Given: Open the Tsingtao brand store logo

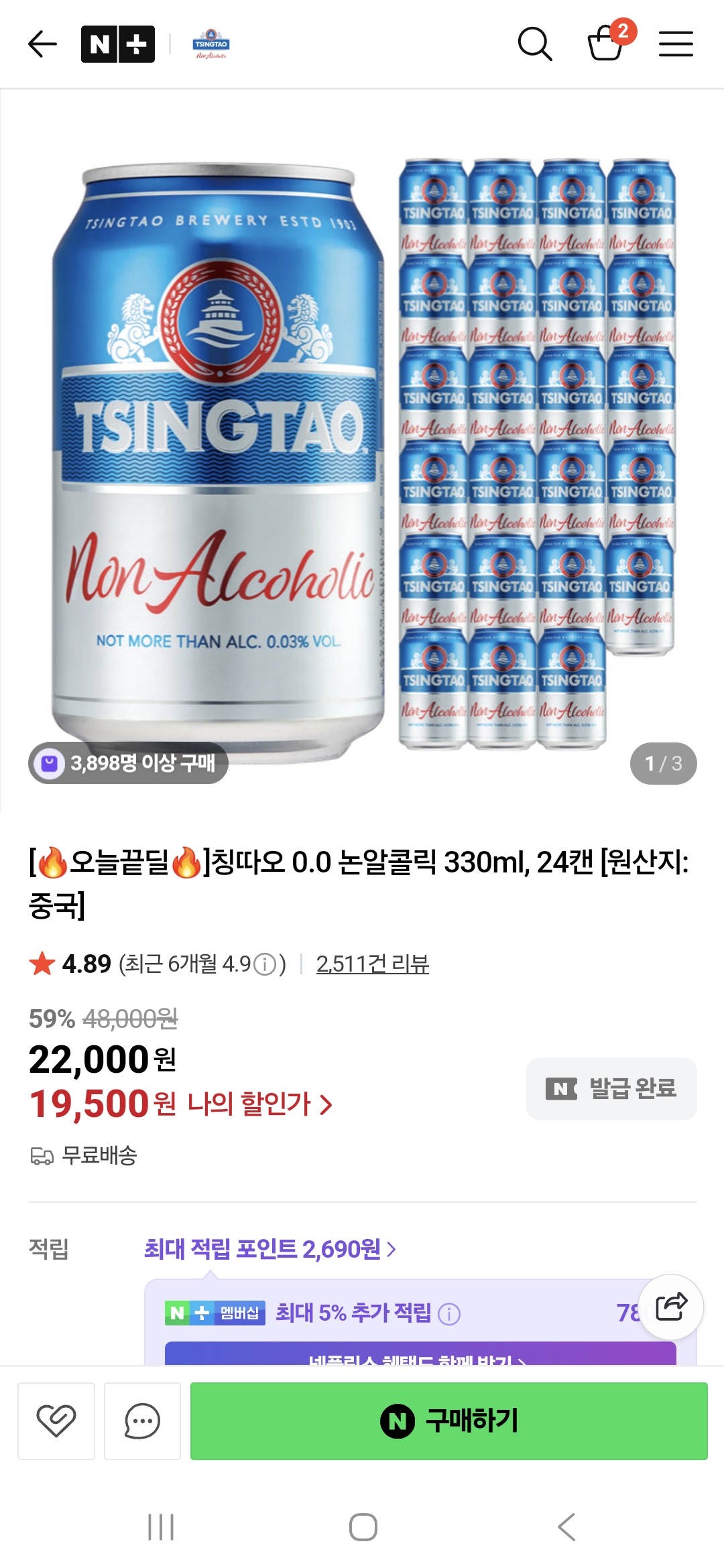Looking at the screenshot, I should point(211,44).
